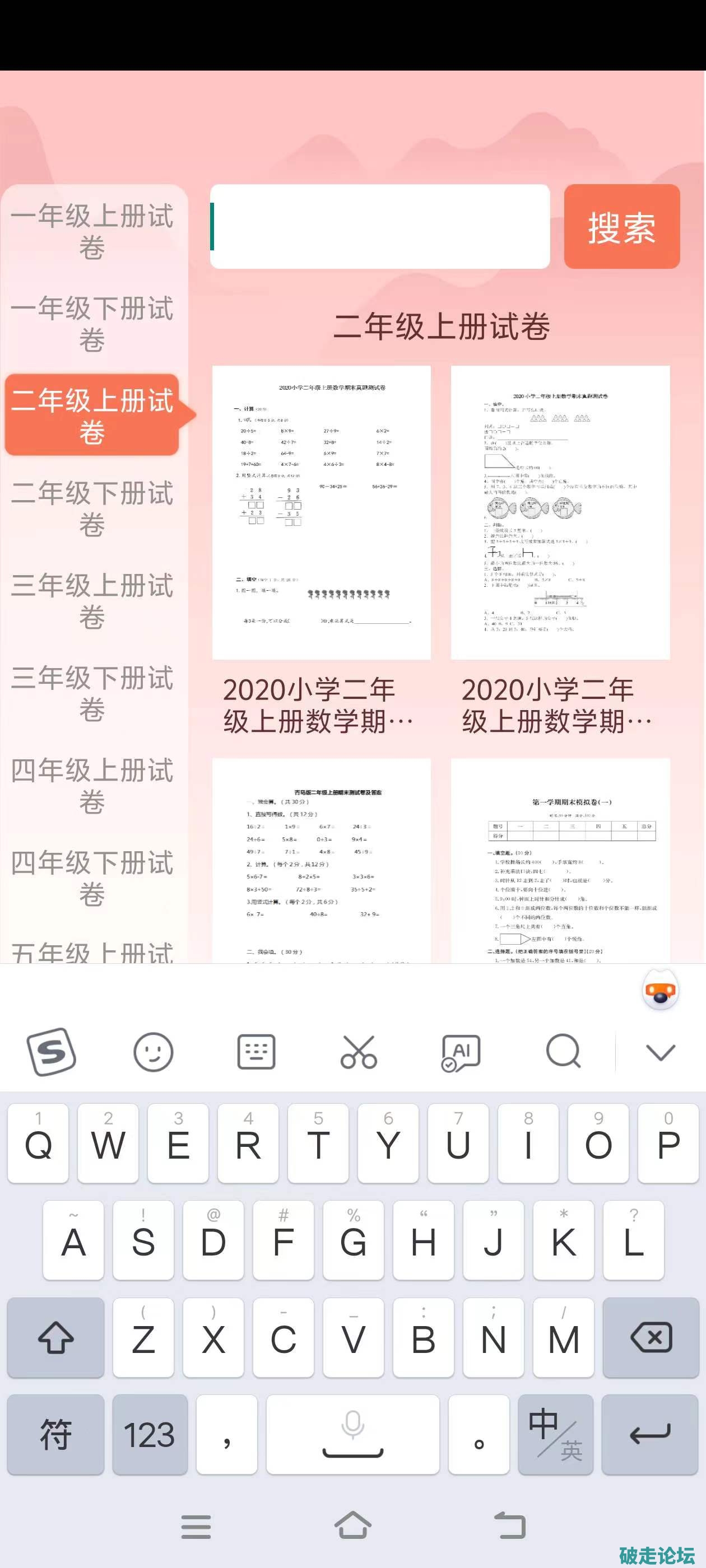Select 一年级上册试卷 category
The height and width of the screenshot is (1568, 706).
click(92, 231)
